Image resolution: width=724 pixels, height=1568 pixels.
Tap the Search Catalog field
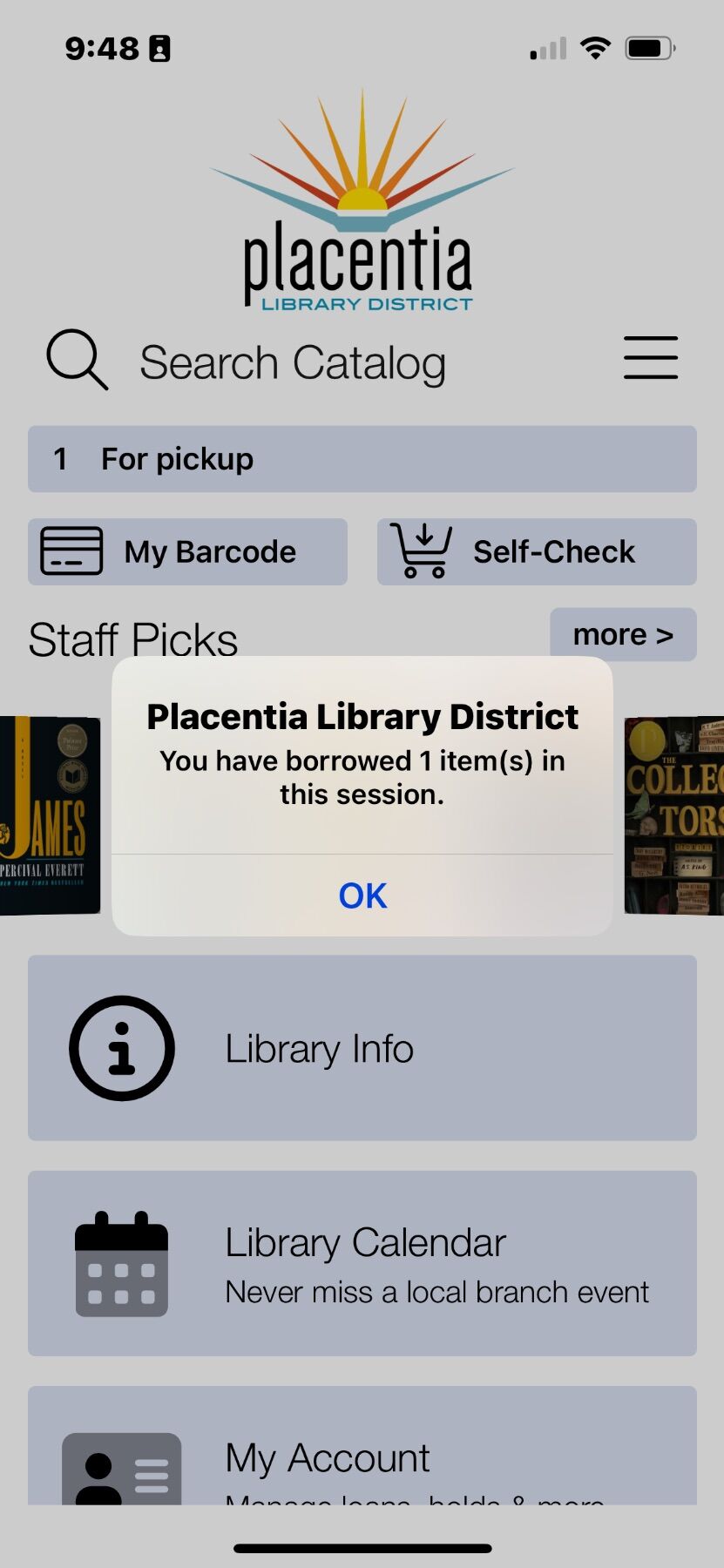[293, 363]
